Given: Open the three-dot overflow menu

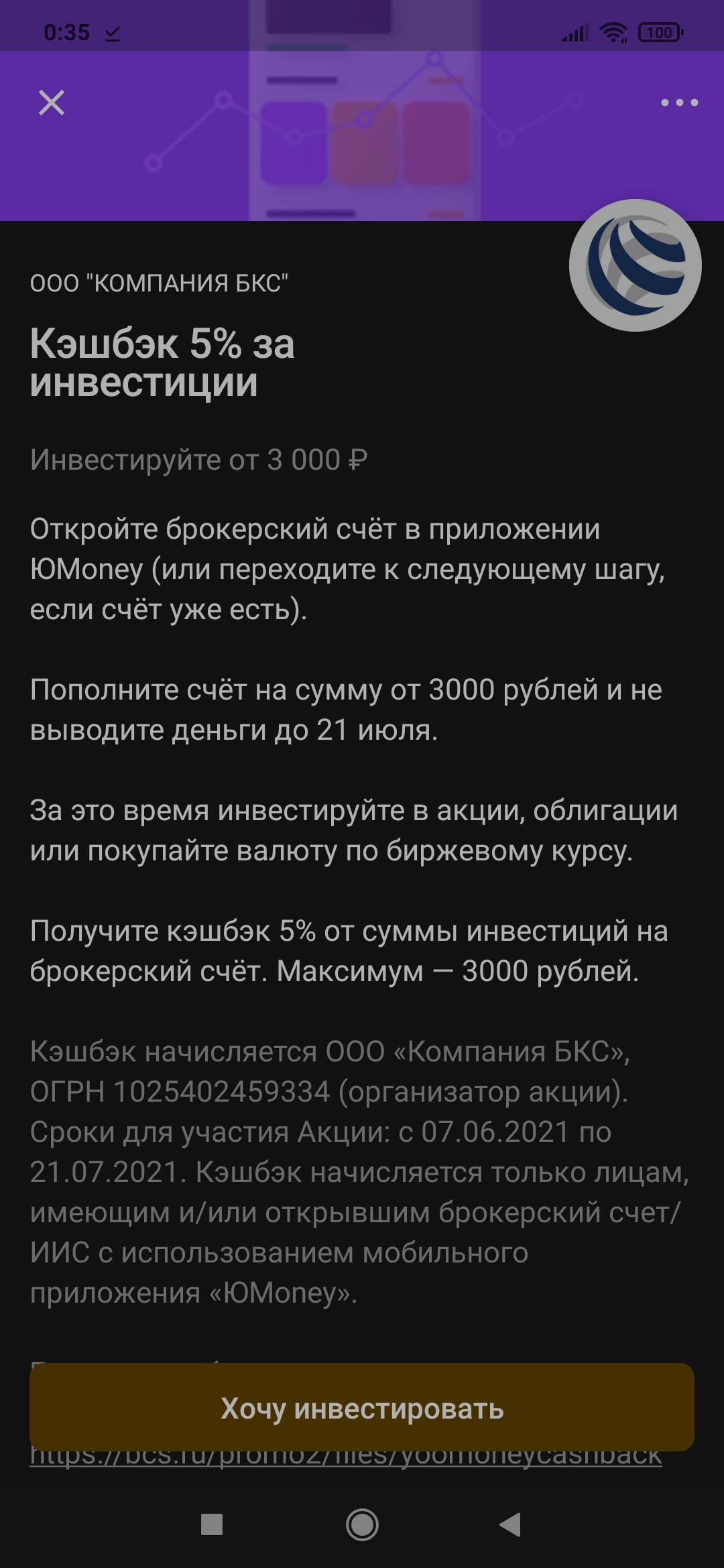Looking at the screenshot, I should pyautogui.click(x=679, y=103).
